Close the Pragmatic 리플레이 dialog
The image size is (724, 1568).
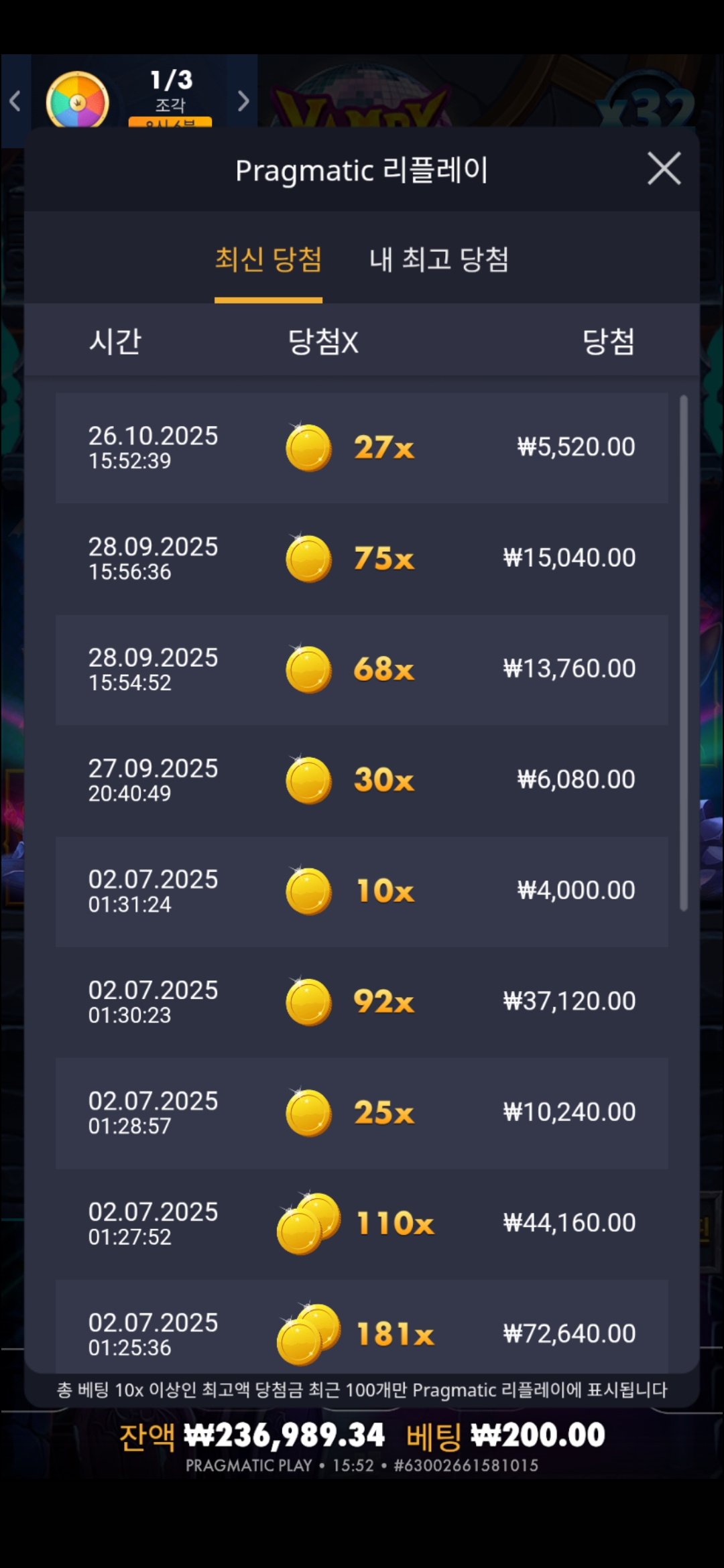[664, 168]
